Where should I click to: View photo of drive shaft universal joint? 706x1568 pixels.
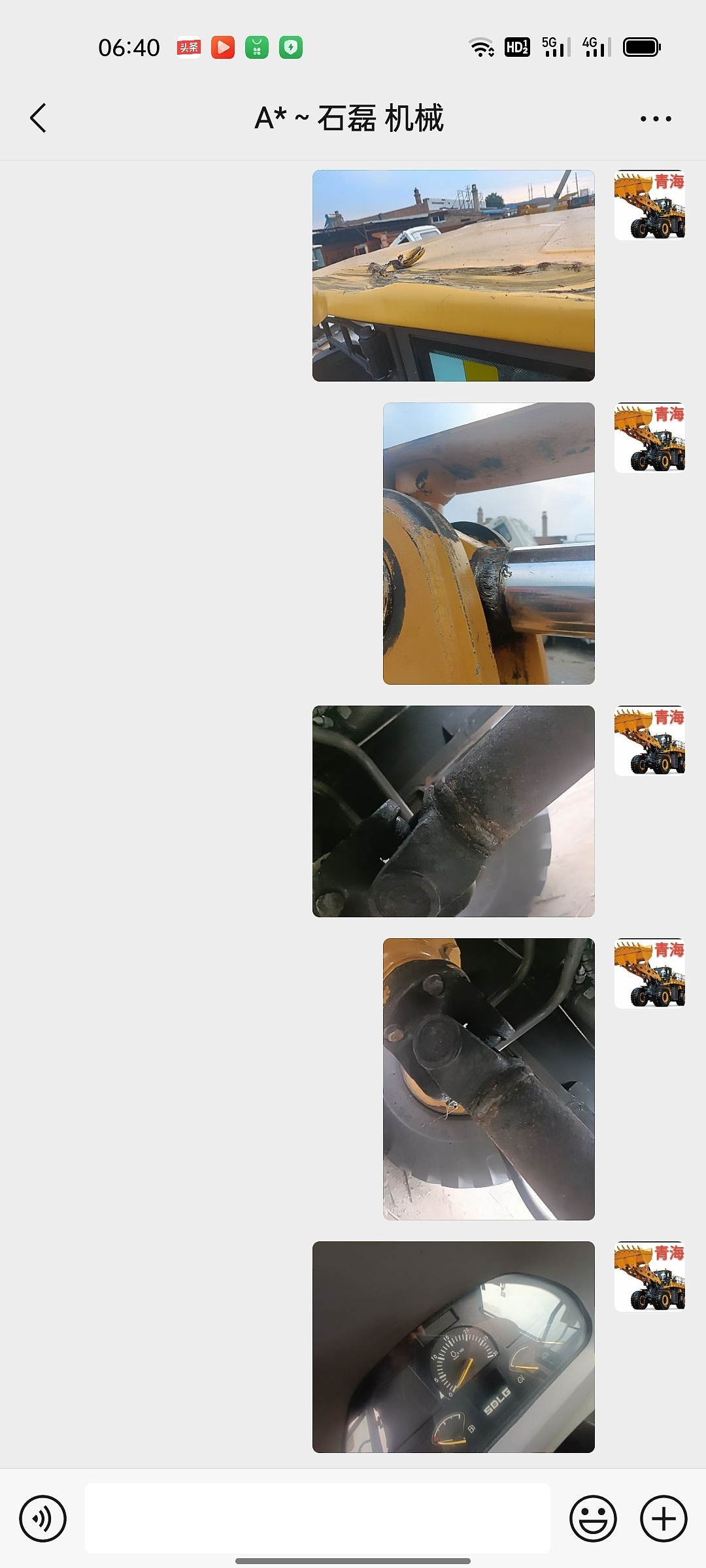tap(488, 1079)
